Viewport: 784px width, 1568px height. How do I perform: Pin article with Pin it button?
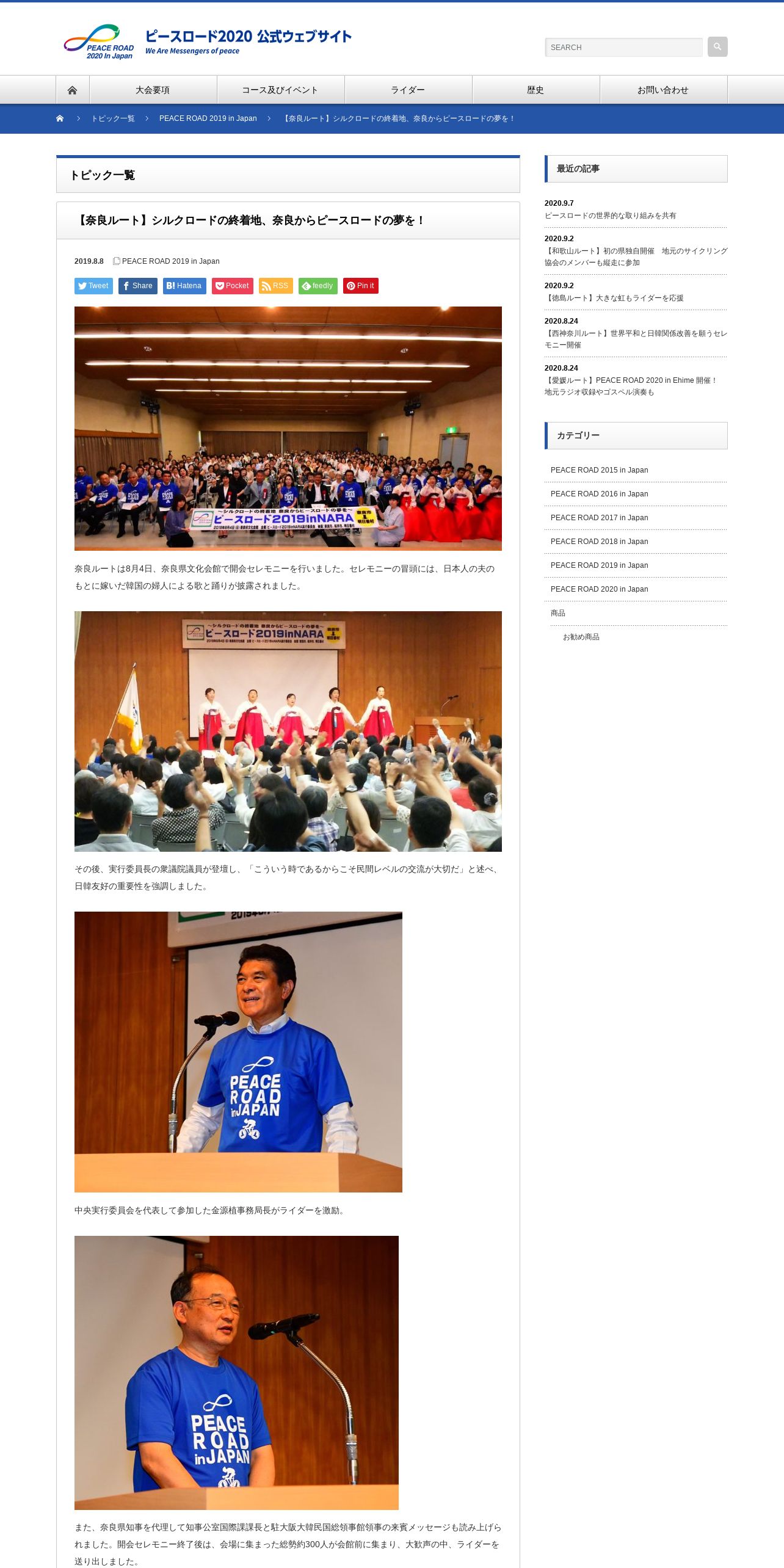tap(361, 286)
